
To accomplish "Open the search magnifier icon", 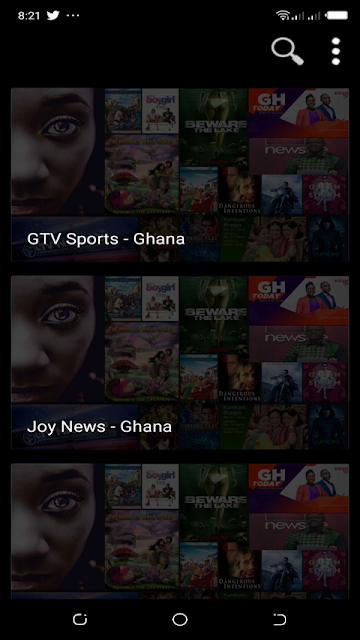I will click(287, 51).
